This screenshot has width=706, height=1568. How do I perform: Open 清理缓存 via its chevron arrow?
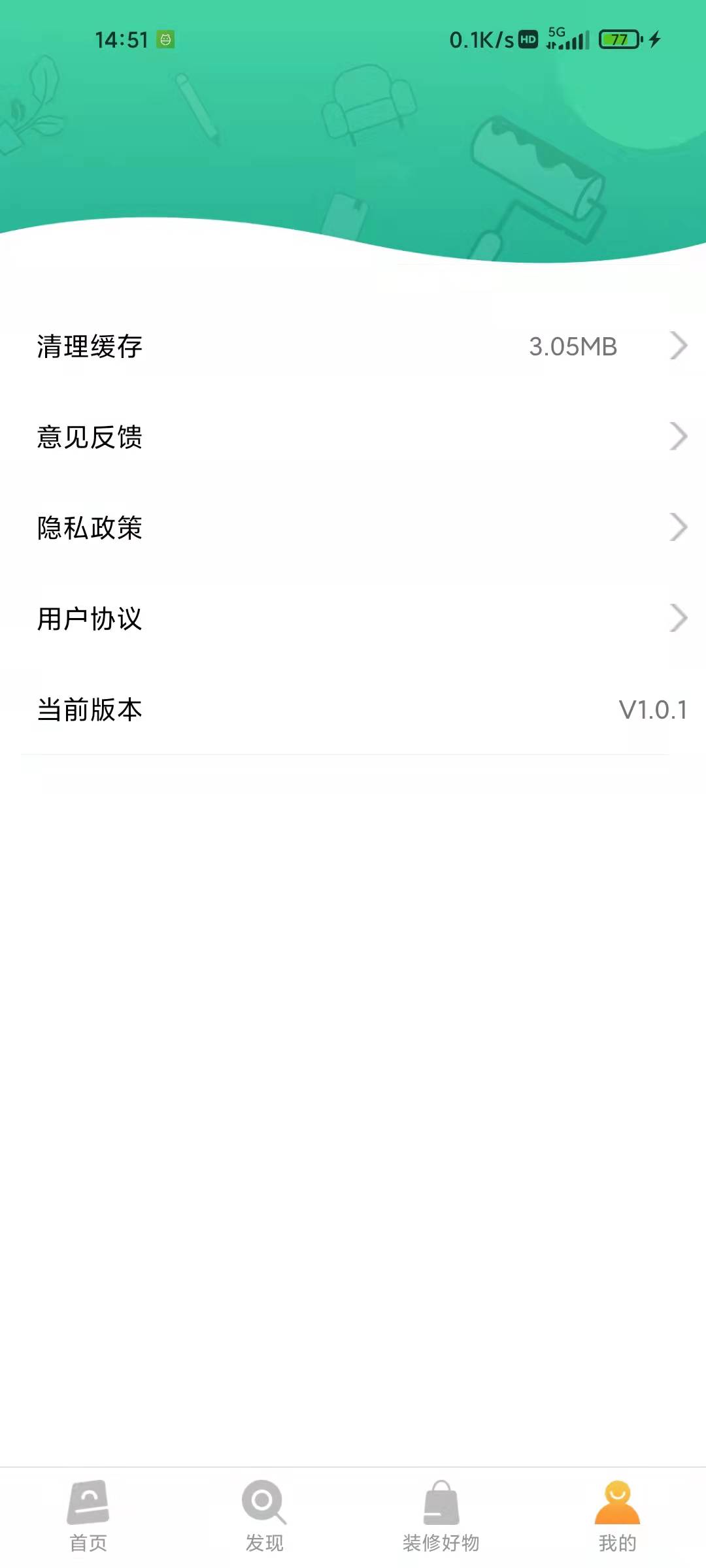[678, 346]
